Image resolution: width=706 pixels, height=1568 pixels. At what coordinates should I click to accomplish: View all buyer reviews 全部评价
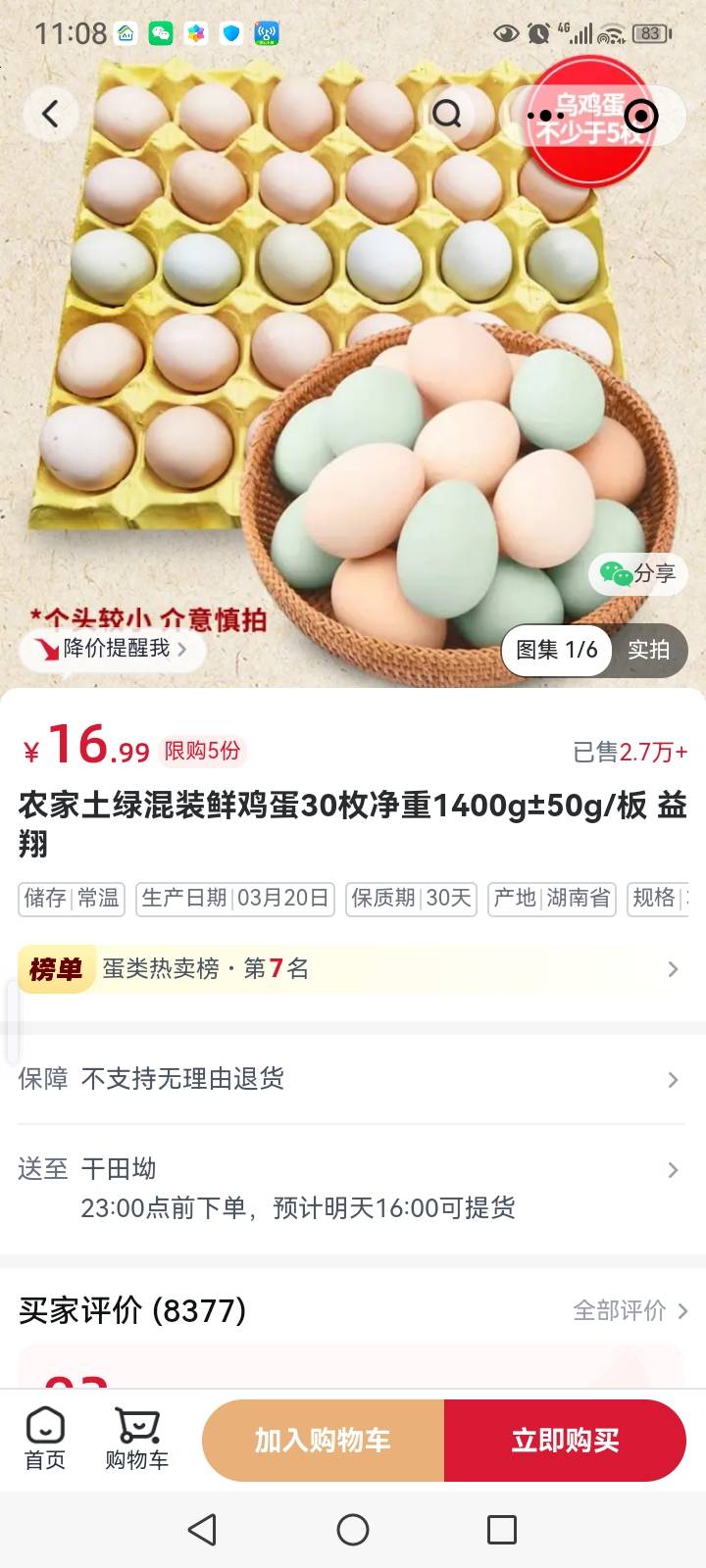[x=630, y=1310]
